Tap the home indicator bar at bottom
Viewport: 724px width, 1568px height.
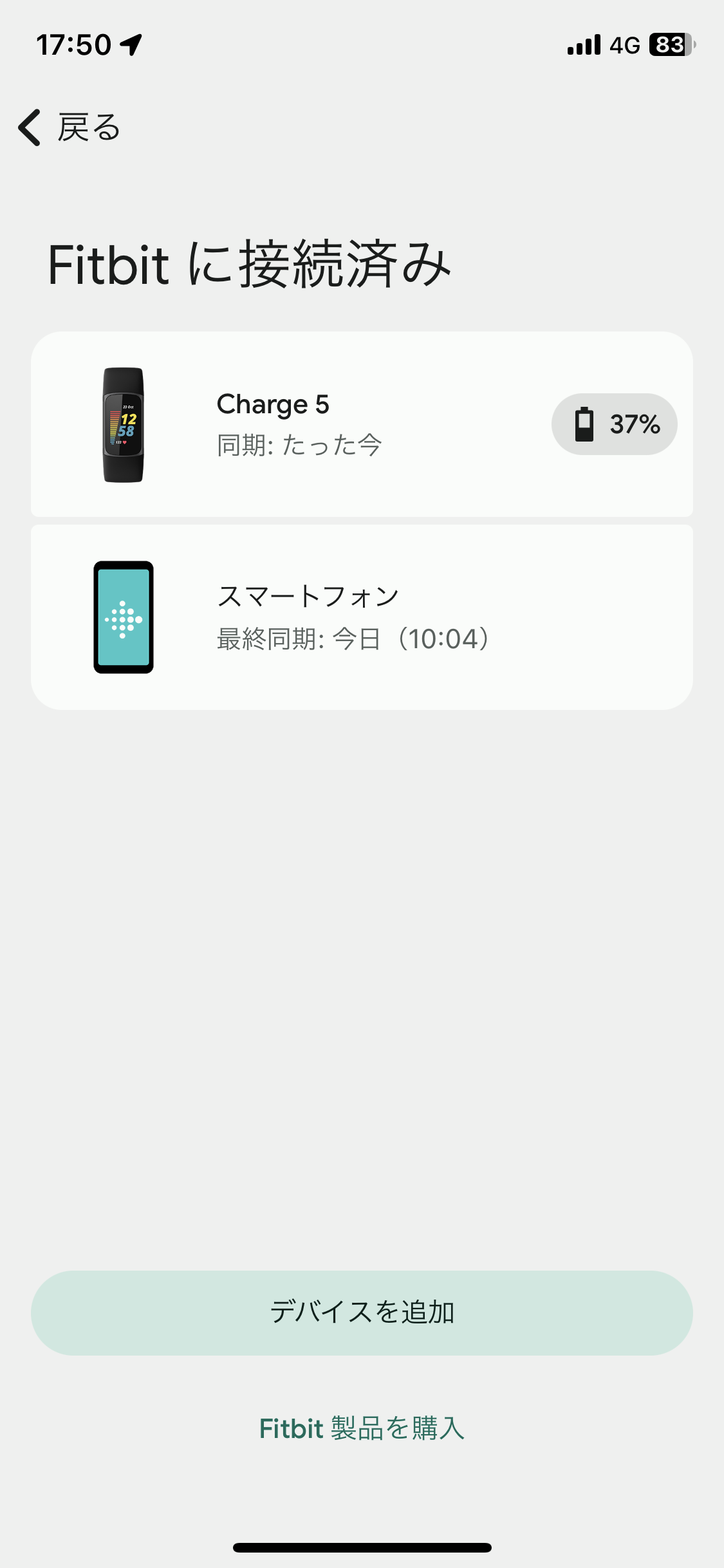pos(362,1548)
